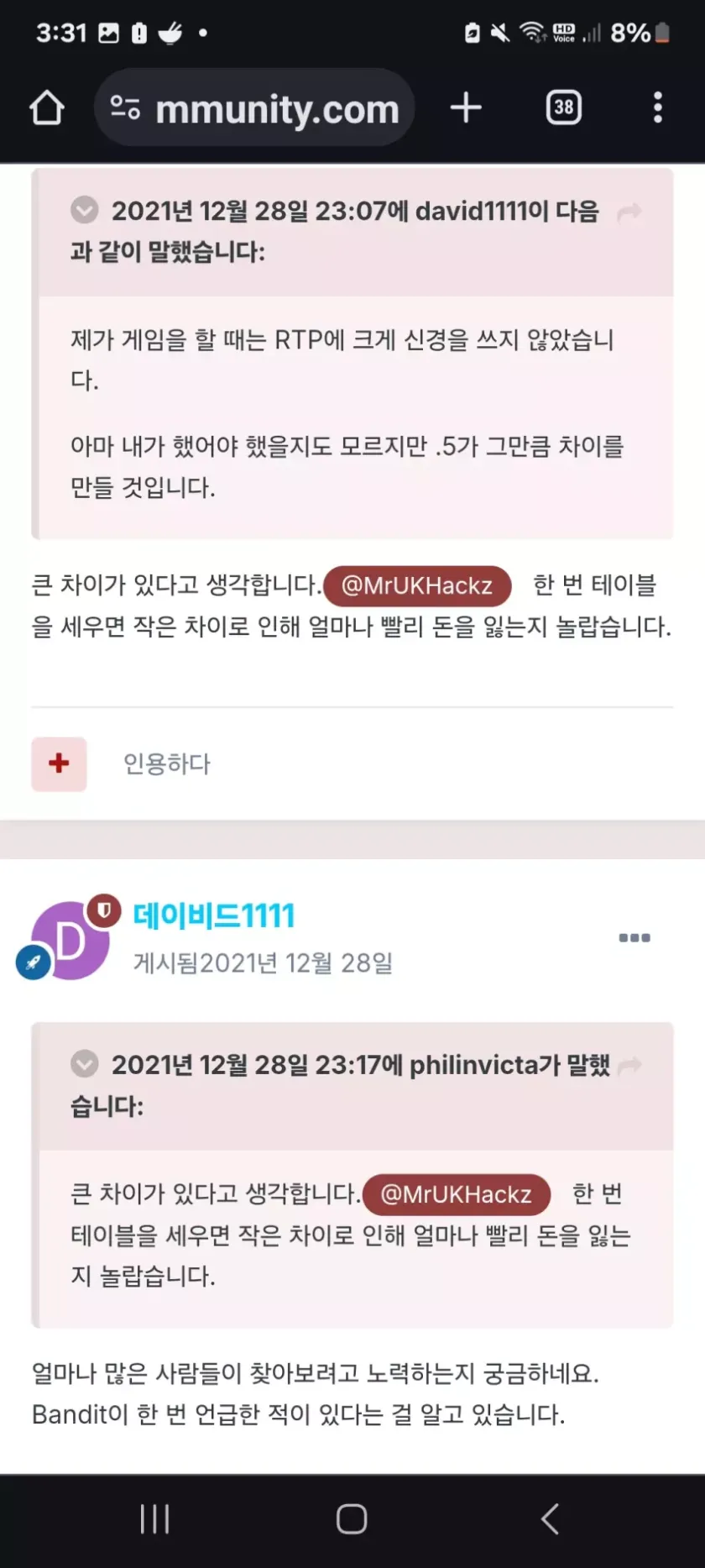Show the 38 open tabs
The width and height of the screenshot is (705, 1568).
pos(563,108)
